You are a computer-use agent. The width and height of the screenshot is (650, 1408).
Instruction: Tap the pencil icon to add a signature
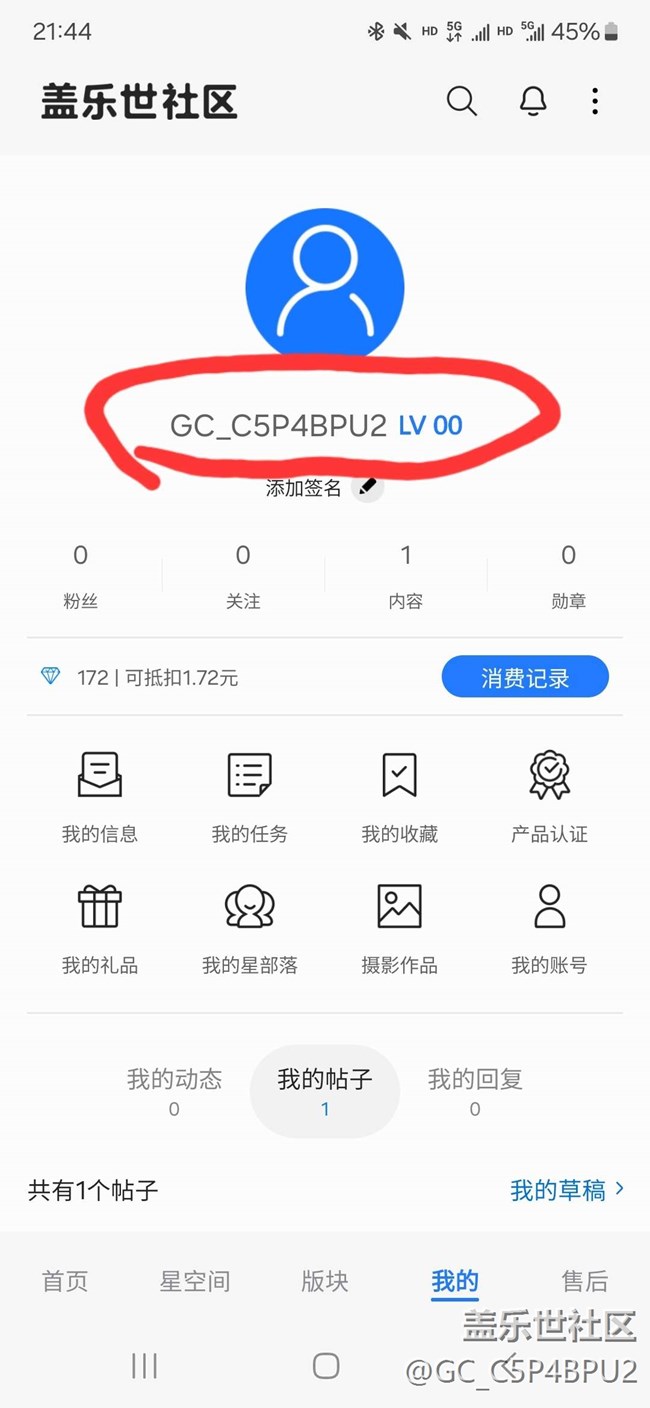tap(368, 487)
